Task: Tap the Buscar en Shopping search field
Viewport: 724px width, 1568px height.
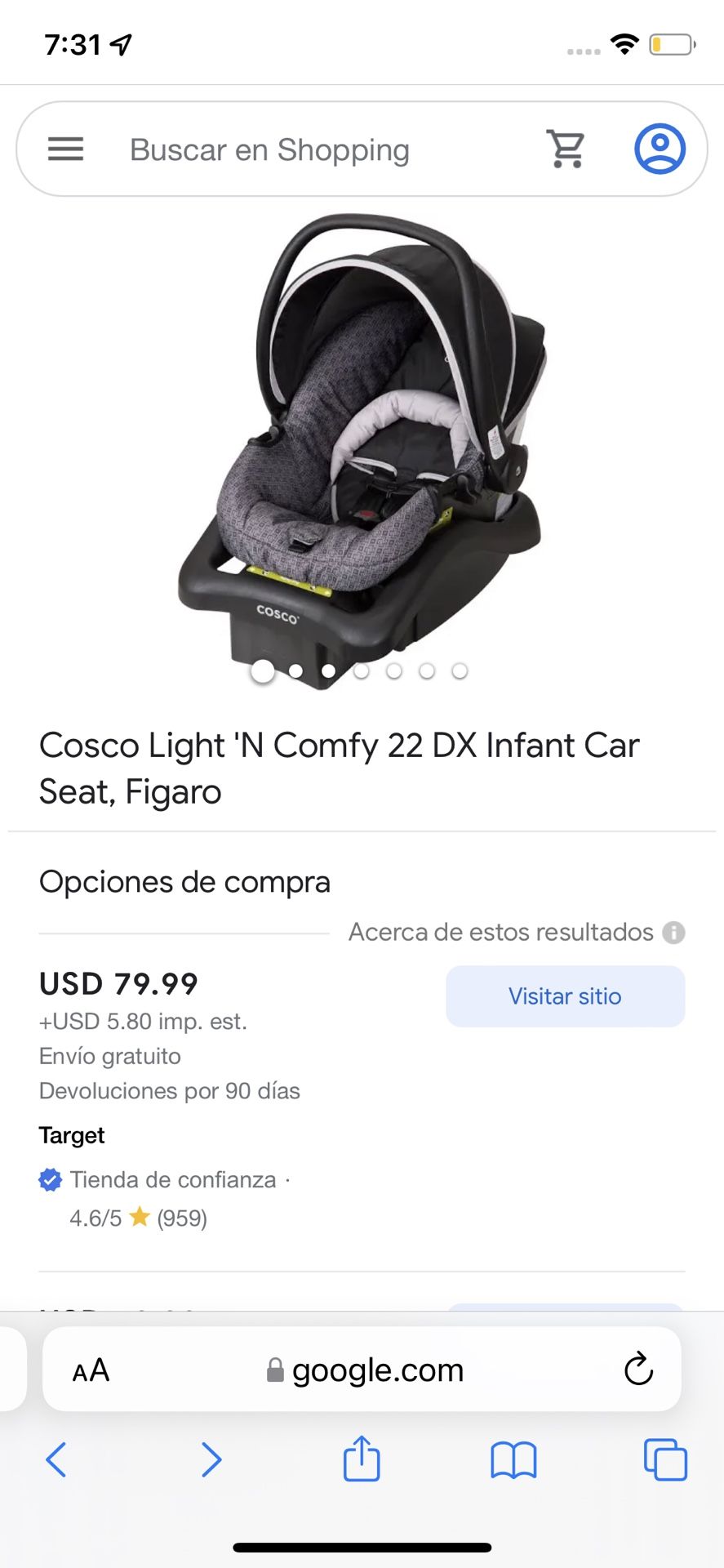Action: (269, 149)
